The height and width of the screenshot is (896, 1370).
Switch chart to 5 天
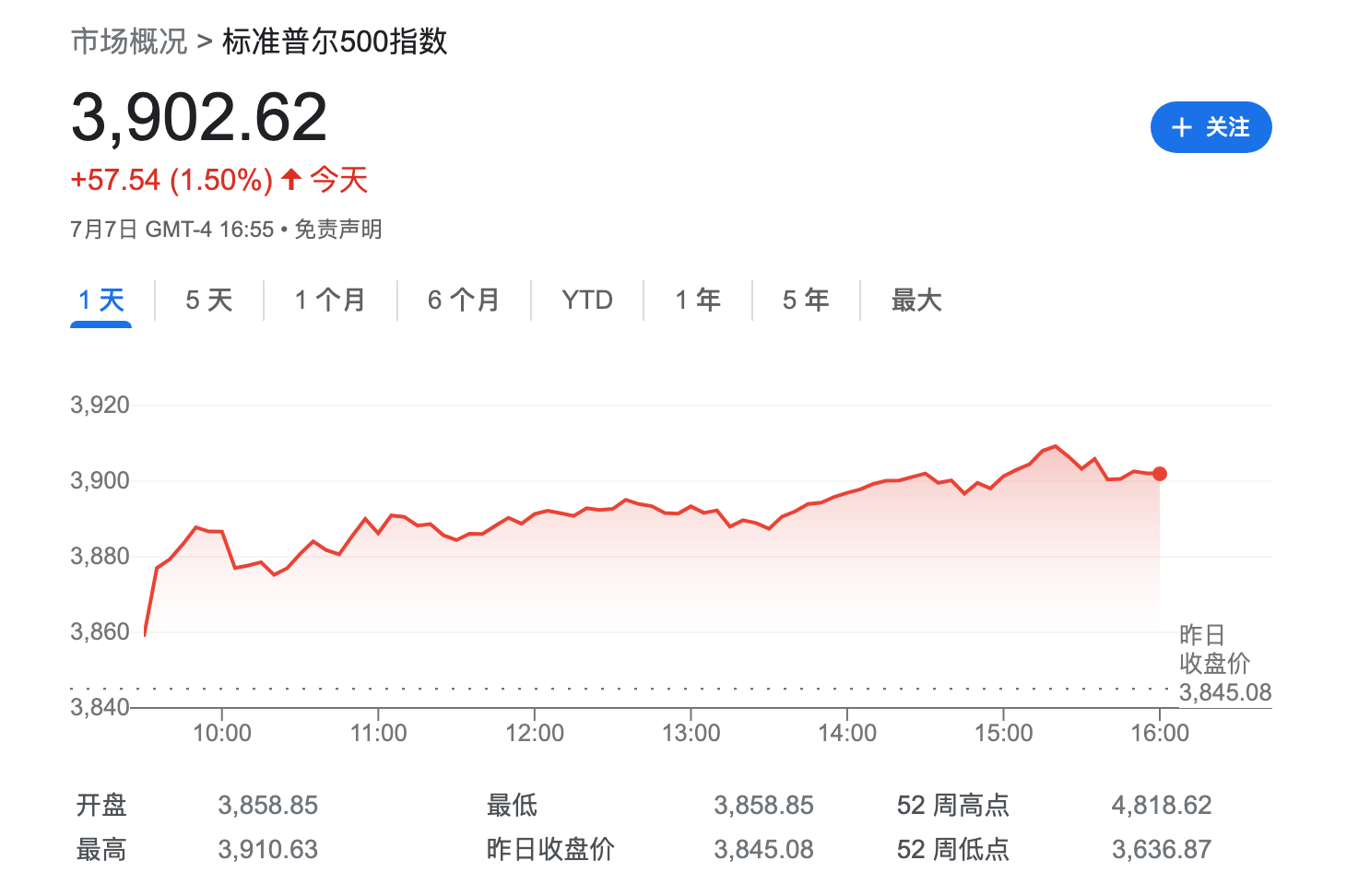pyautogui.click(x=209, y=301)
